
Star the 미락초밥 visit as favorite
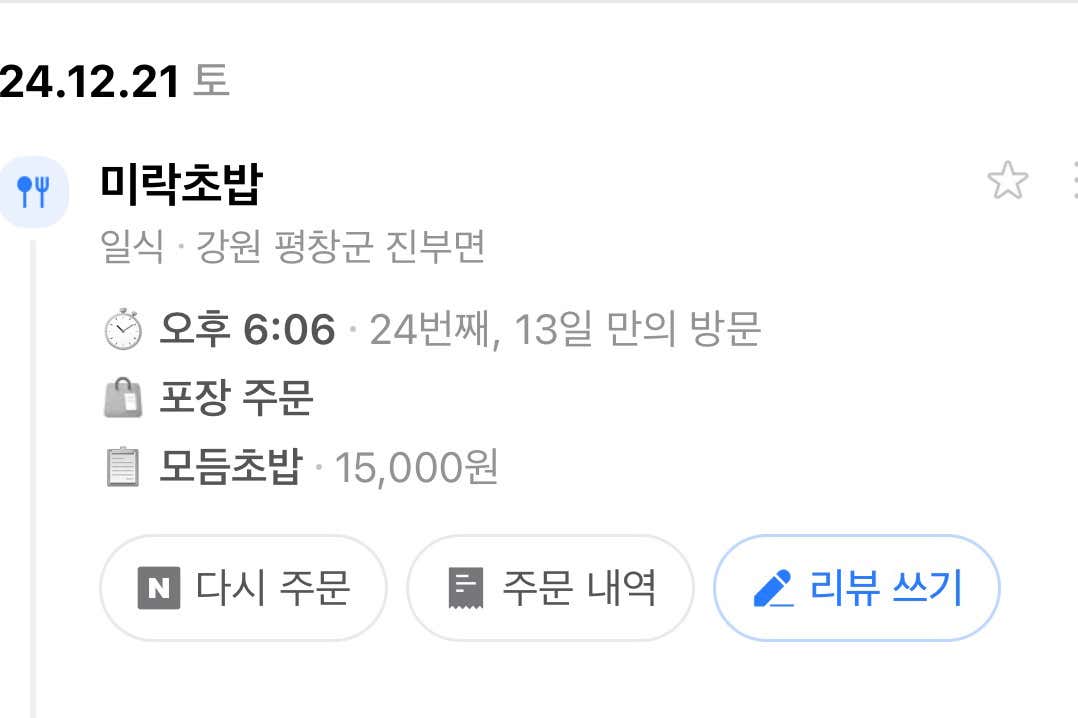[x=1007, y=181]
